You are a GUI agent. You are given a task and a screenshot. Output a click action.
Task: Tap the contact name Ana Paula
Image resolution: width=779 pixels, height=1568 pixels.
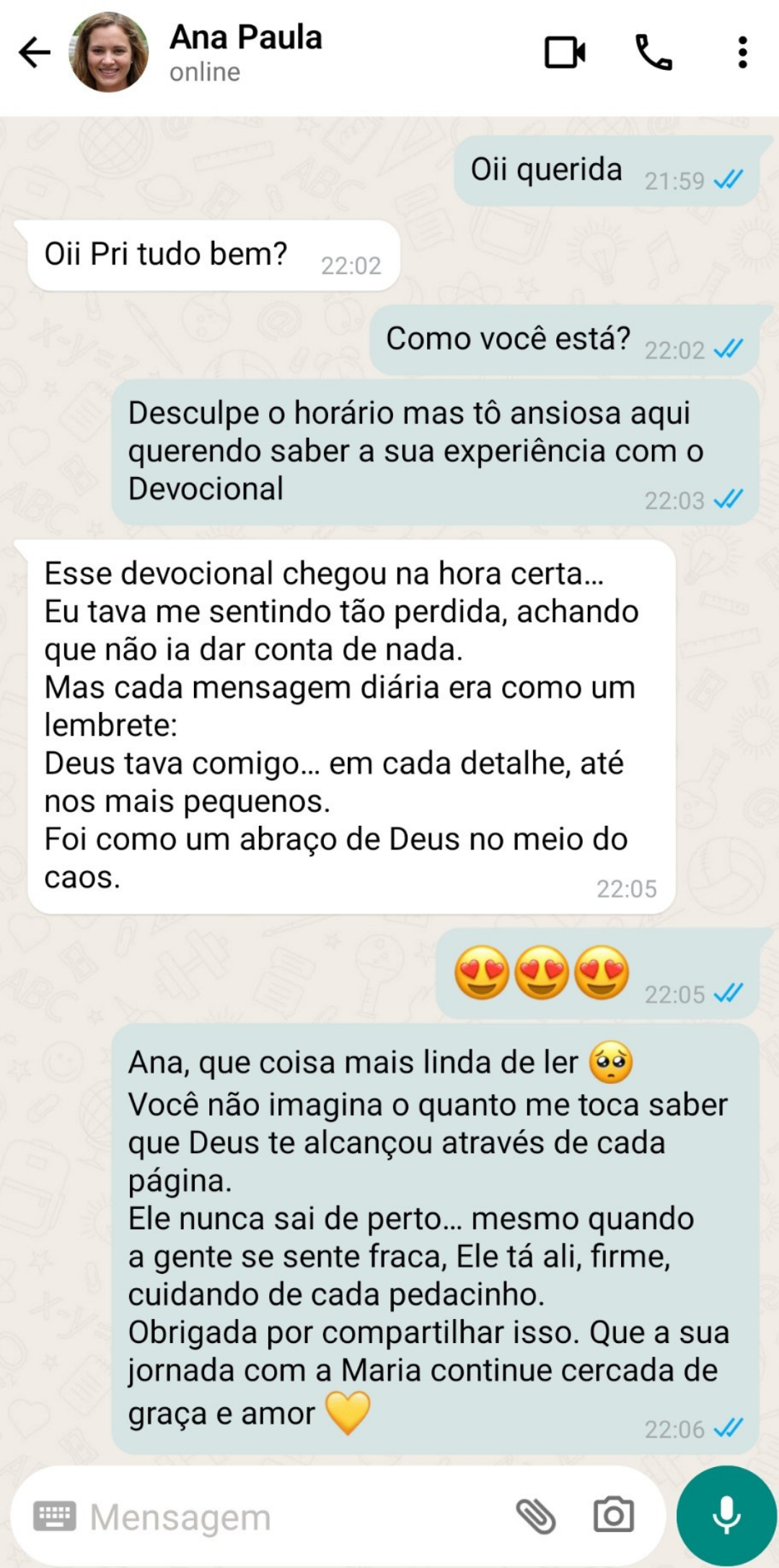(245, 40)
